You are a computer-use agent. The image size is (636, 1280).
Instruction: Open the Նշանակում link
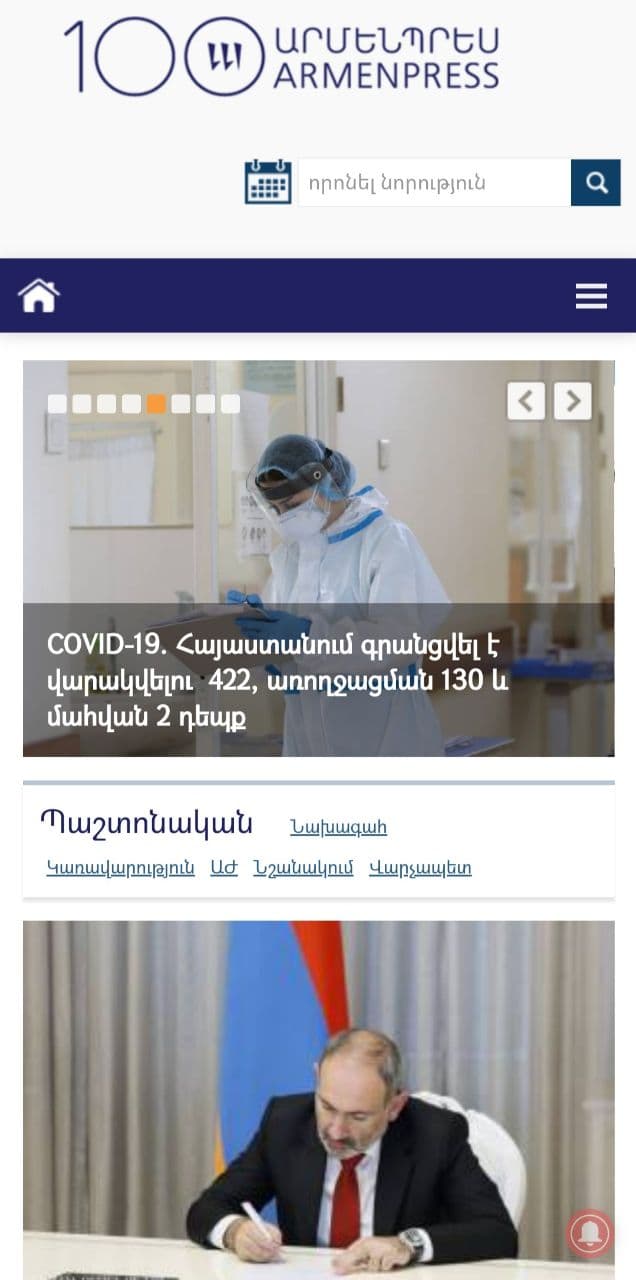click(x=303, y=868)
